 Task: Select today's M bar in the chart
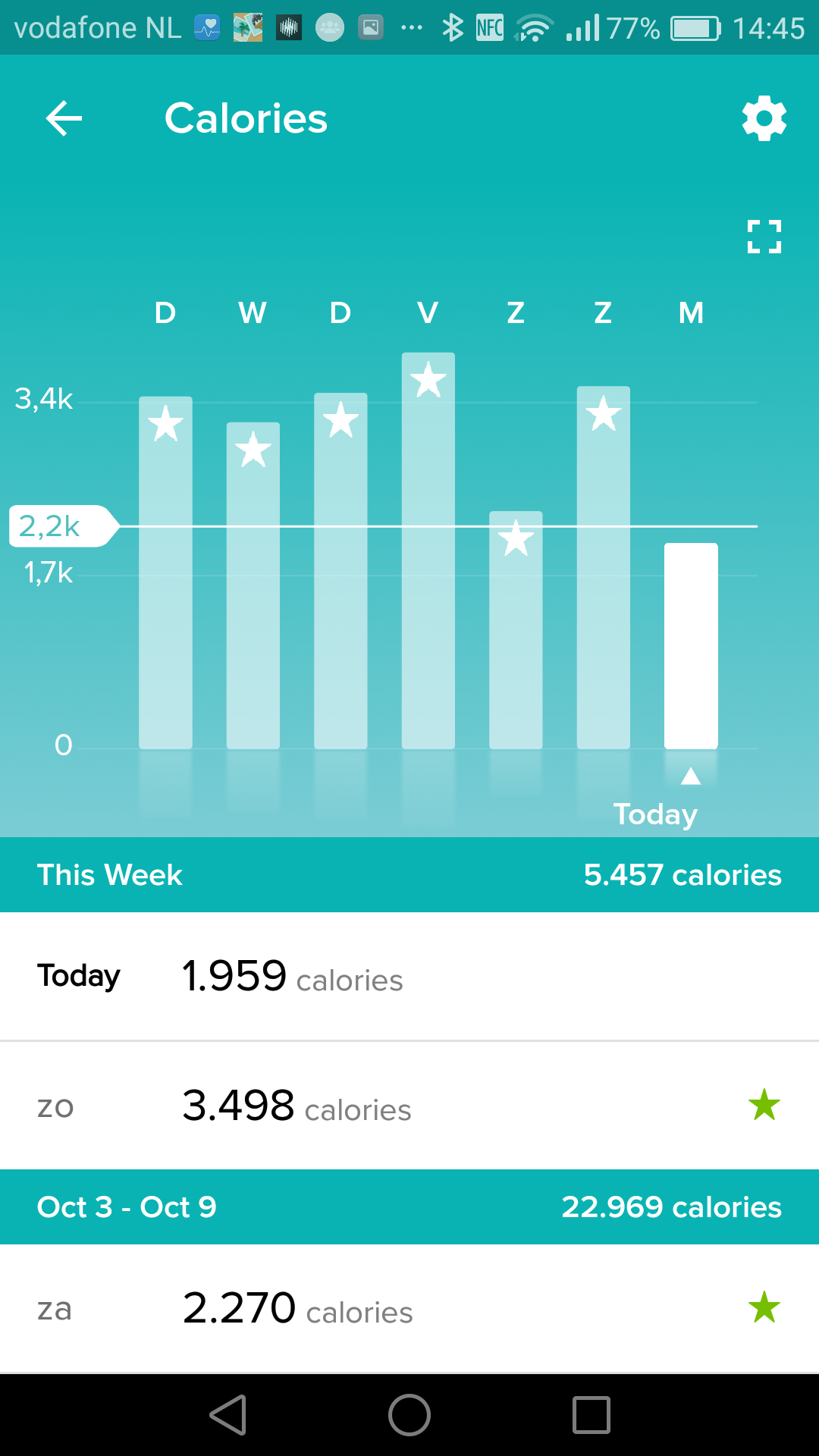[691, 646]
